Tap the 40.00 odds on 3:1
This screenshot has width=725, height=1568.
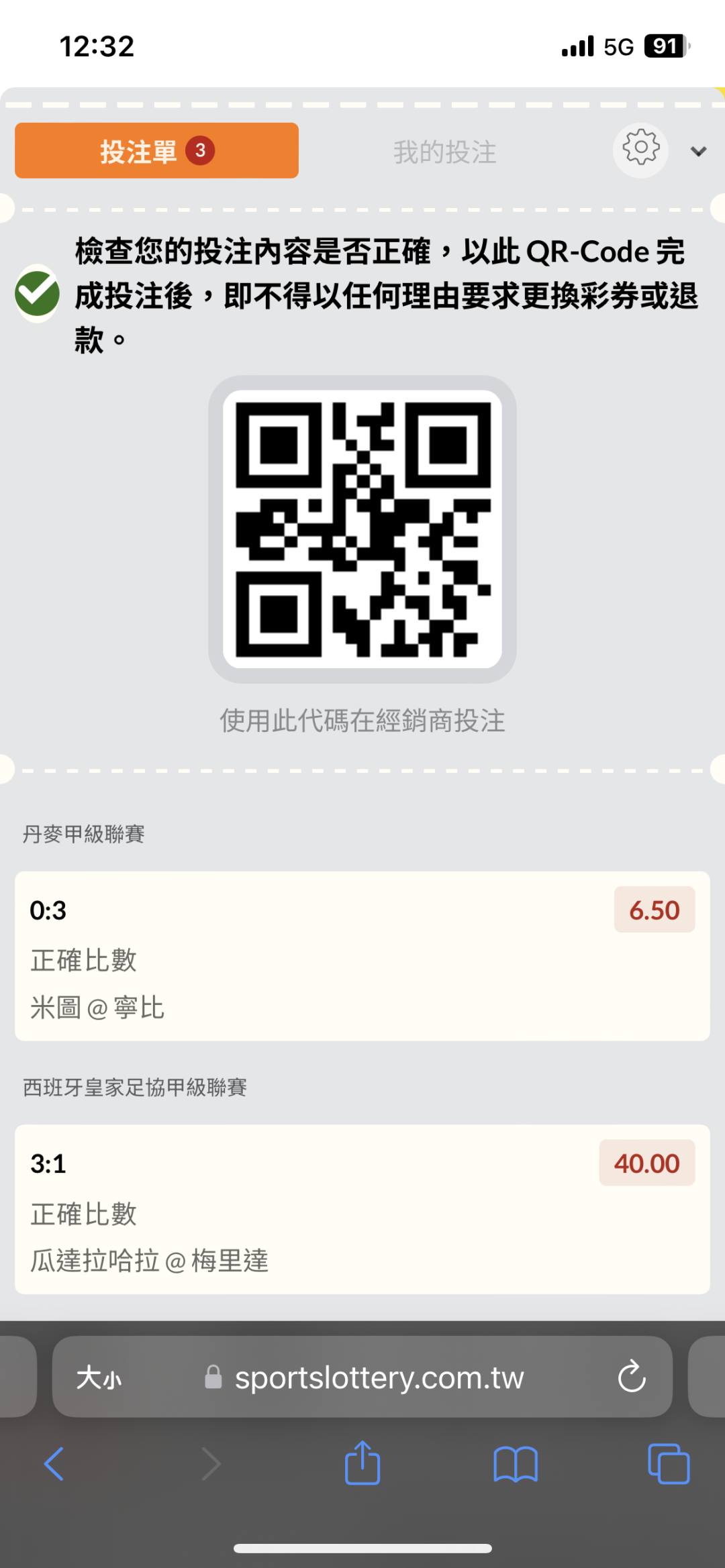pos(646,1163)
